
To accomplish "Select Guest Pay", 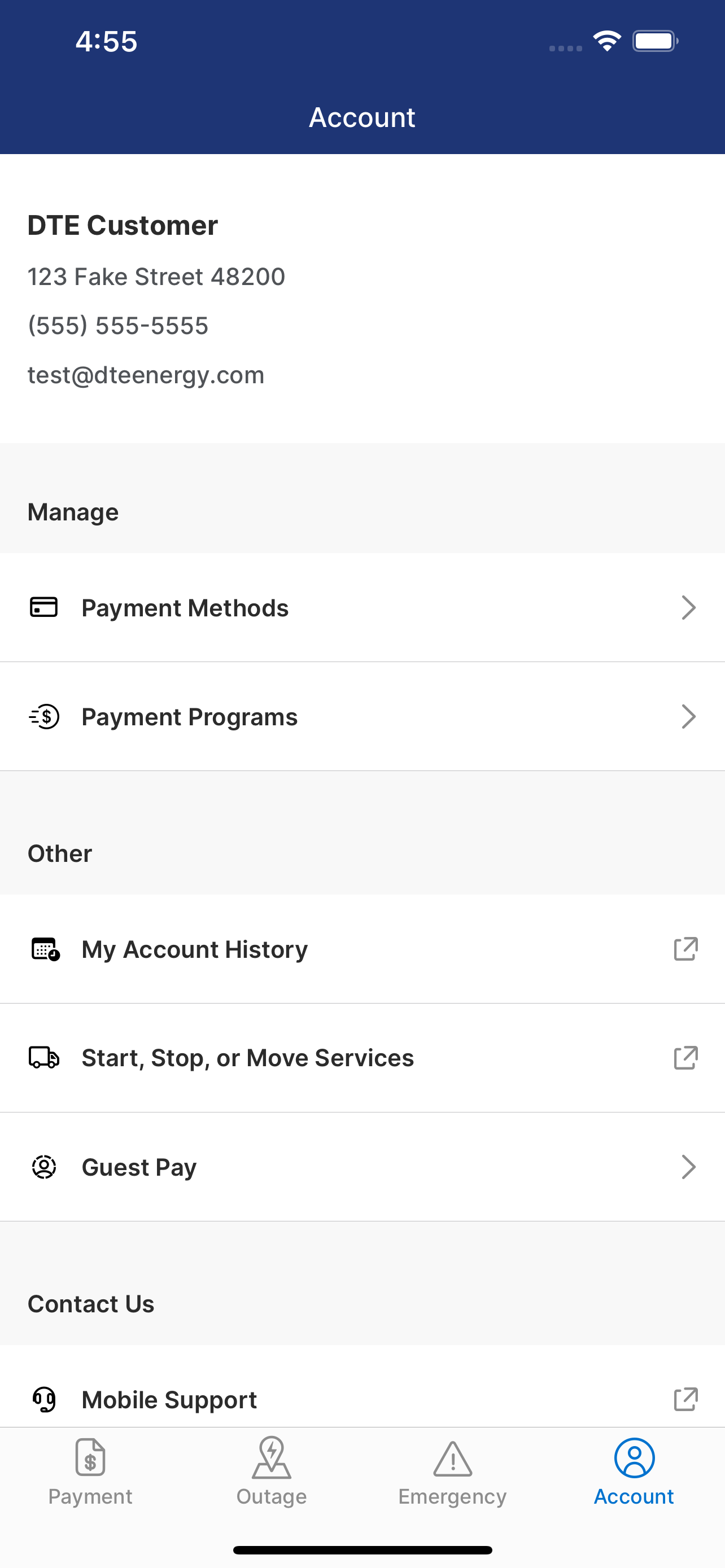I will 362,1167.
